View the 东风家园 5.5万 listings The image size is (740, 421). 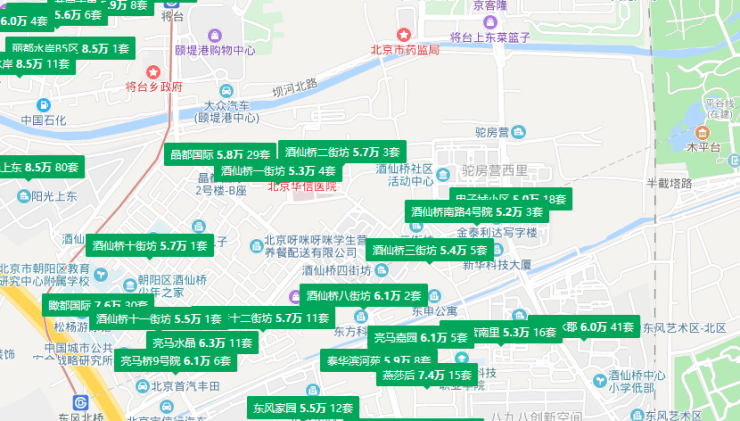pyautogui.click(x=303, y=408)
